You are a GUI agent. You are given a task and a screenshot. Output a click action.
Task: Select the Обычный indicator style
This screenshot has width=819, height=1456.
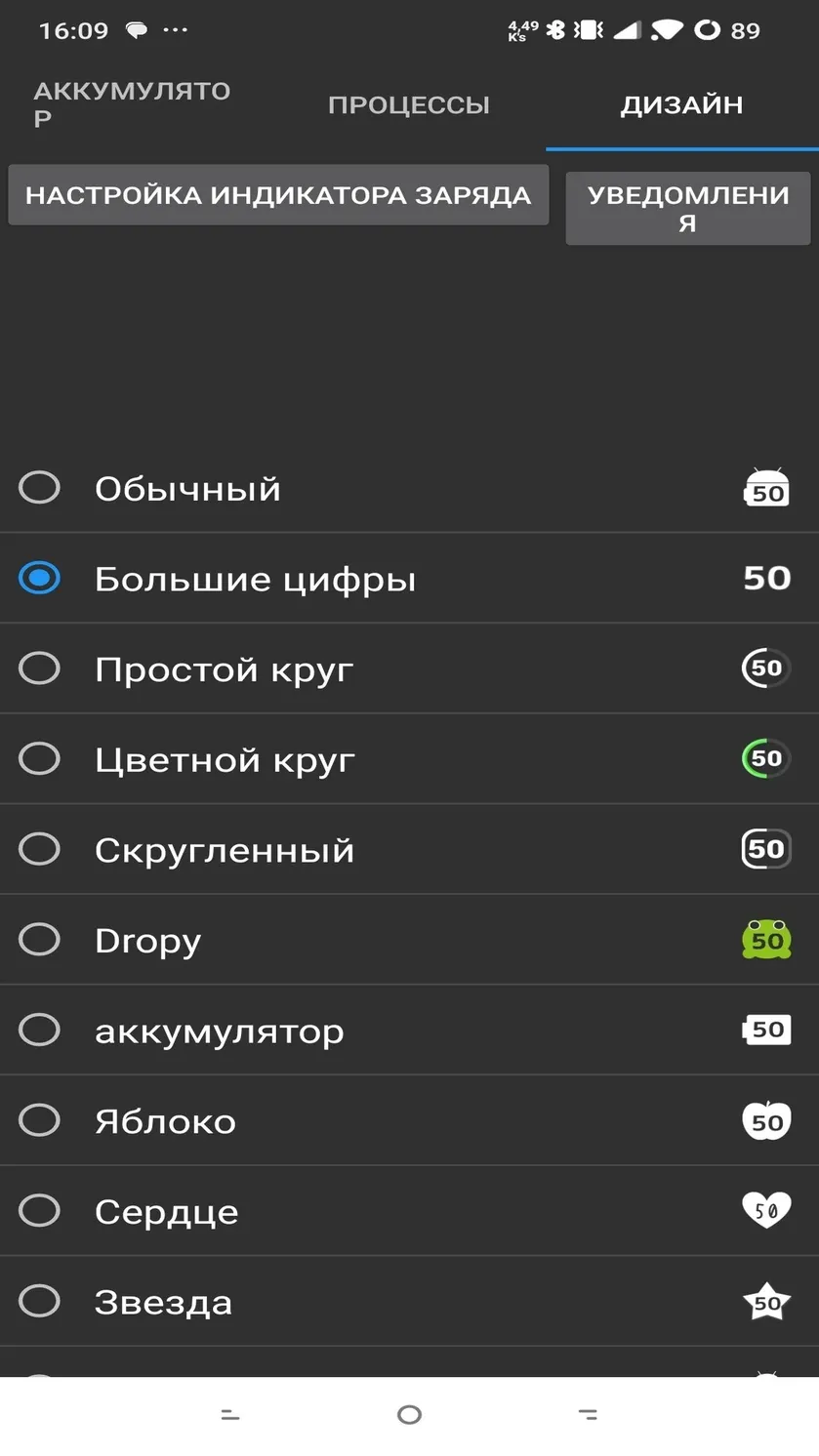tap(409, 488)
